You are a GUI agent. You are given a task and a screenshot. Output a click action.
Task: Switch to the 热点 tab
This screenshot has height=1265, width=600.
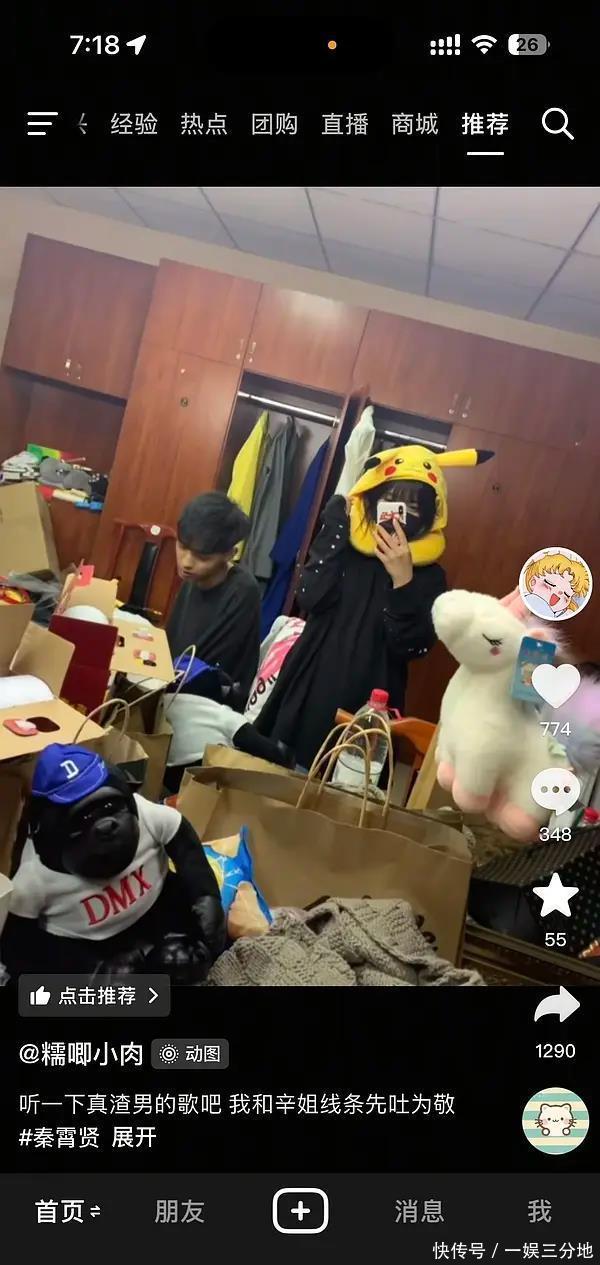click(x=204, y=124)
